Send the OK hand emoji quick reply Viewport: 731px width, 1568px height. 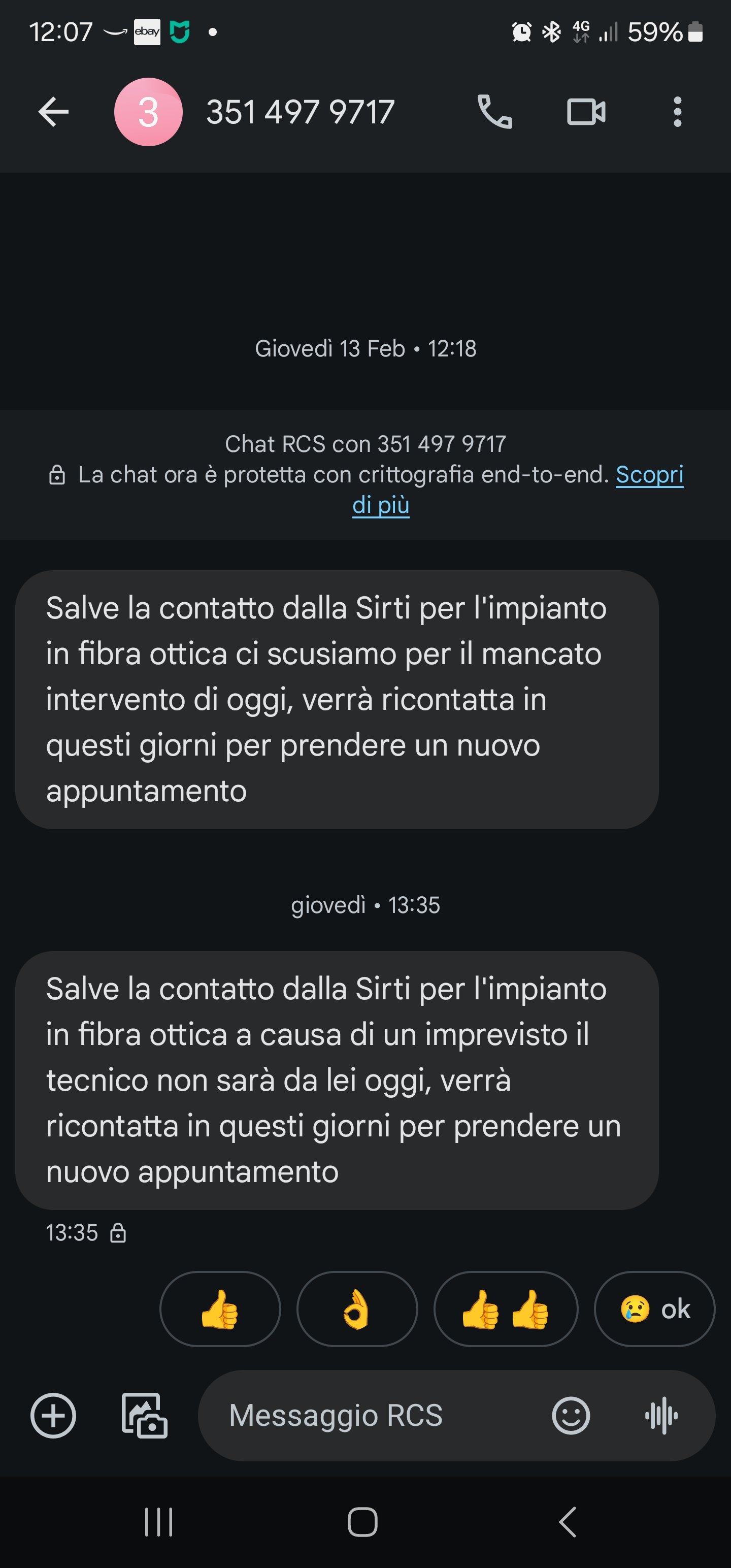[357, 1309]
